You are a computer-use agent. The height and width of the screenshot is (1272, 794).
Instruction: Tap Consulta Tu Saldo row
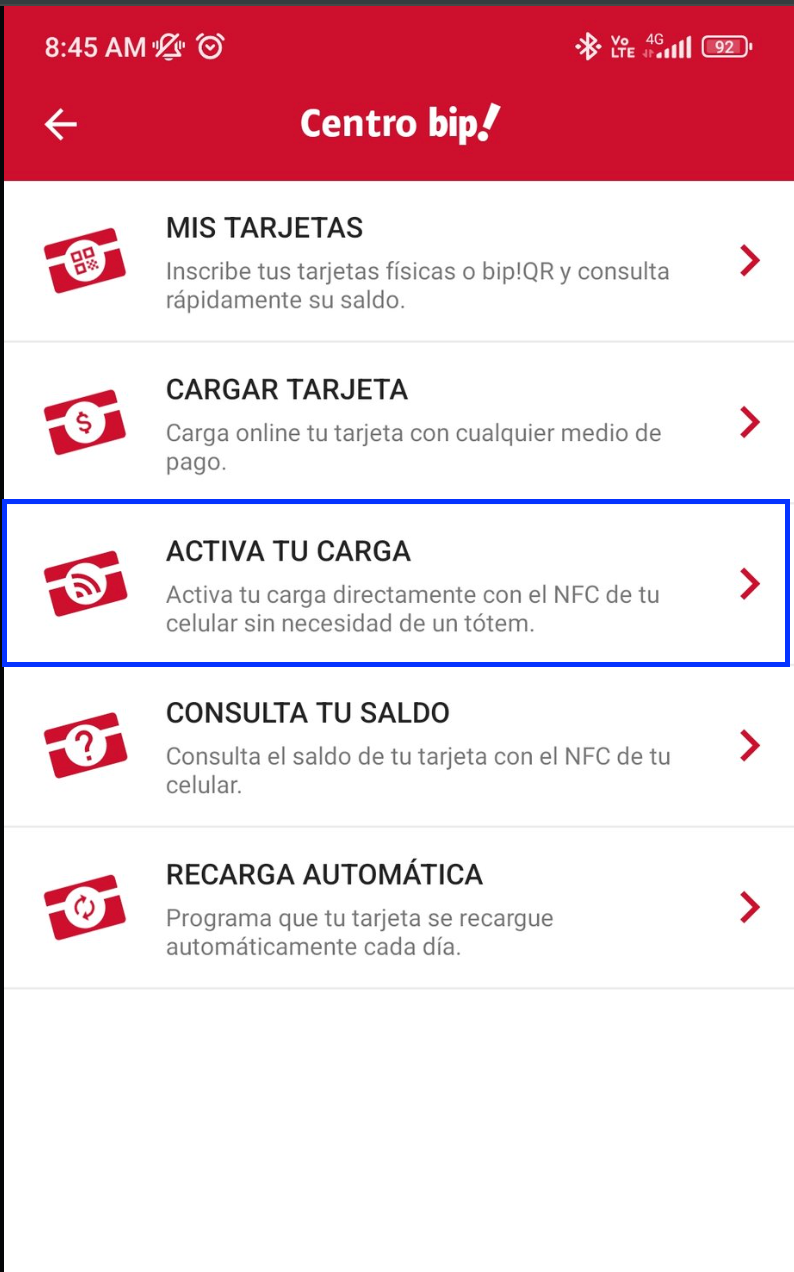[x=397, y=746]
